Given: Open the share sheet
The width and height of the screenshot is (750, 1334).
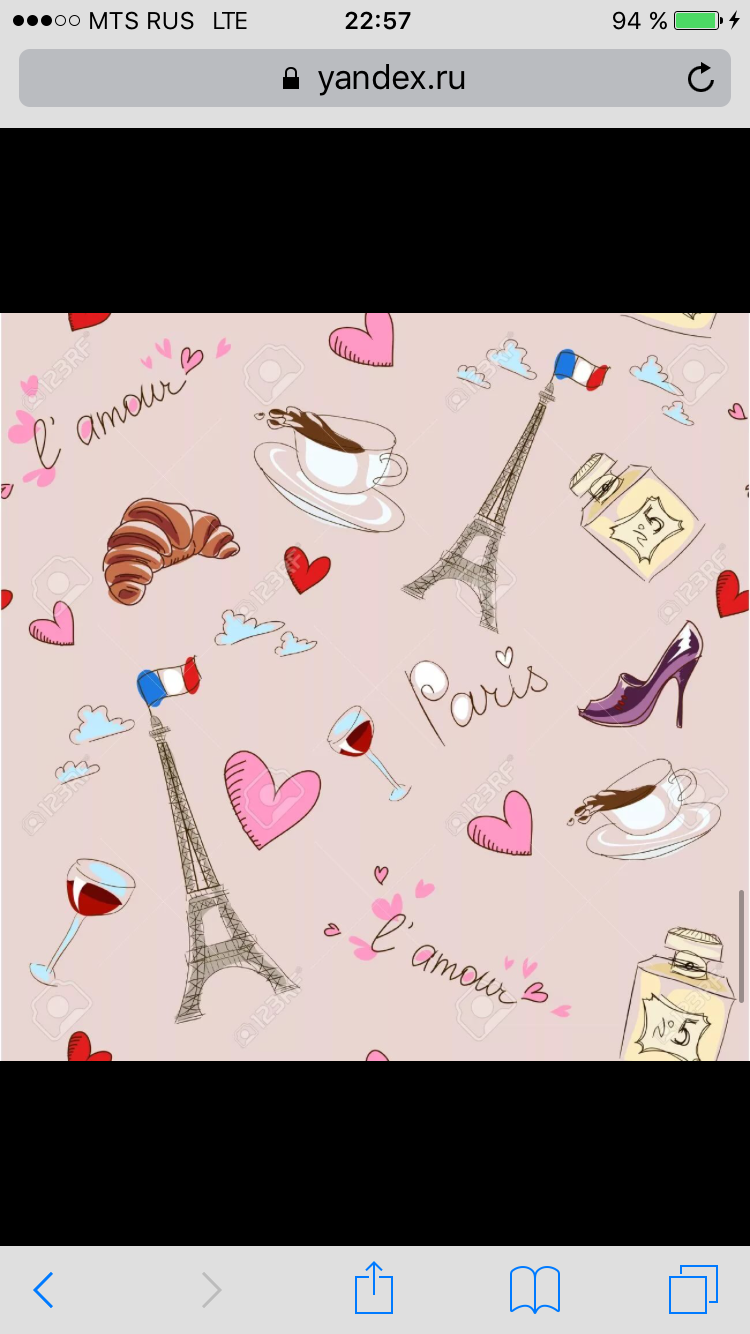Looking at the screenshot, I should (x=374, y=1288).
